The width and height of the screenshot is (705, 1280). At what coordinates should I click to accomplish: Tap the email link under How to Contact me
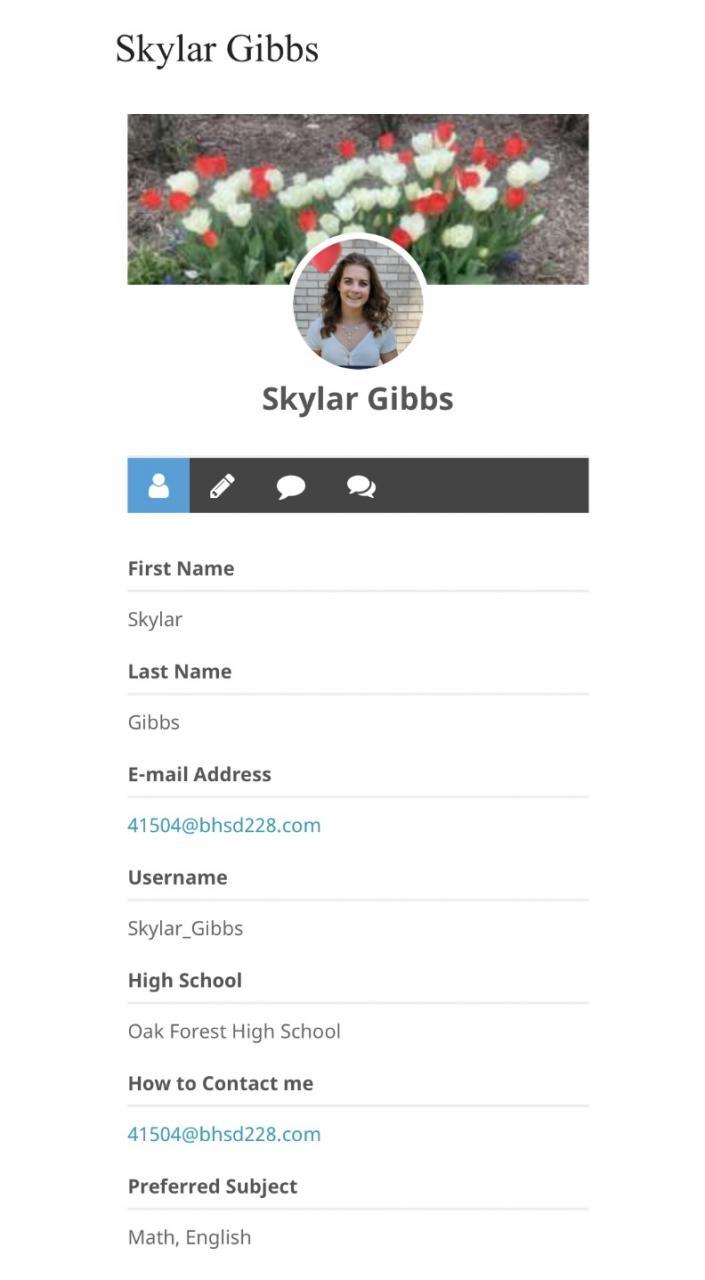[224, 1134]
